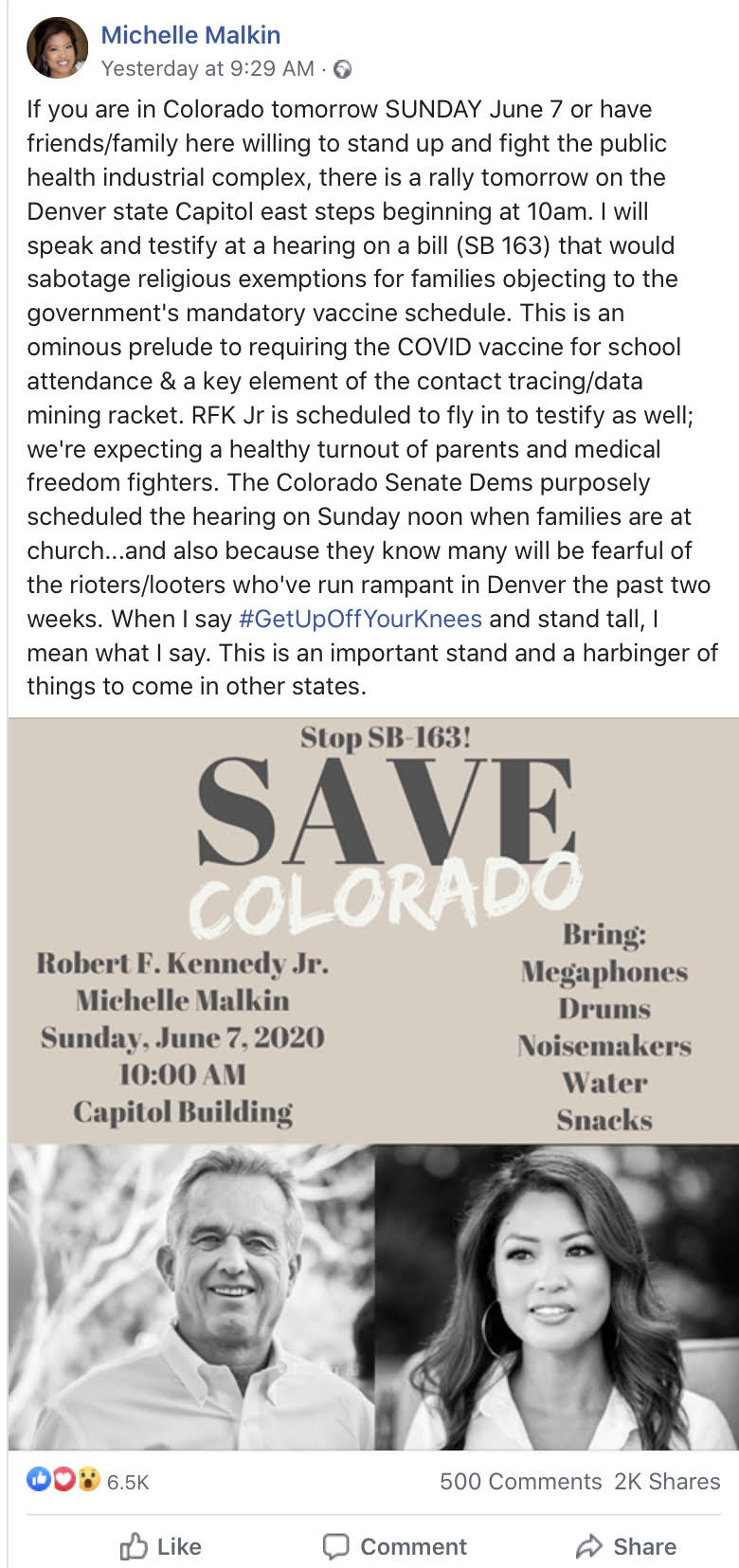Open the #GetUpOffYourKnees hashtag
The height and width of the screenshot is (1568, 739).
(x=360, y=619)
